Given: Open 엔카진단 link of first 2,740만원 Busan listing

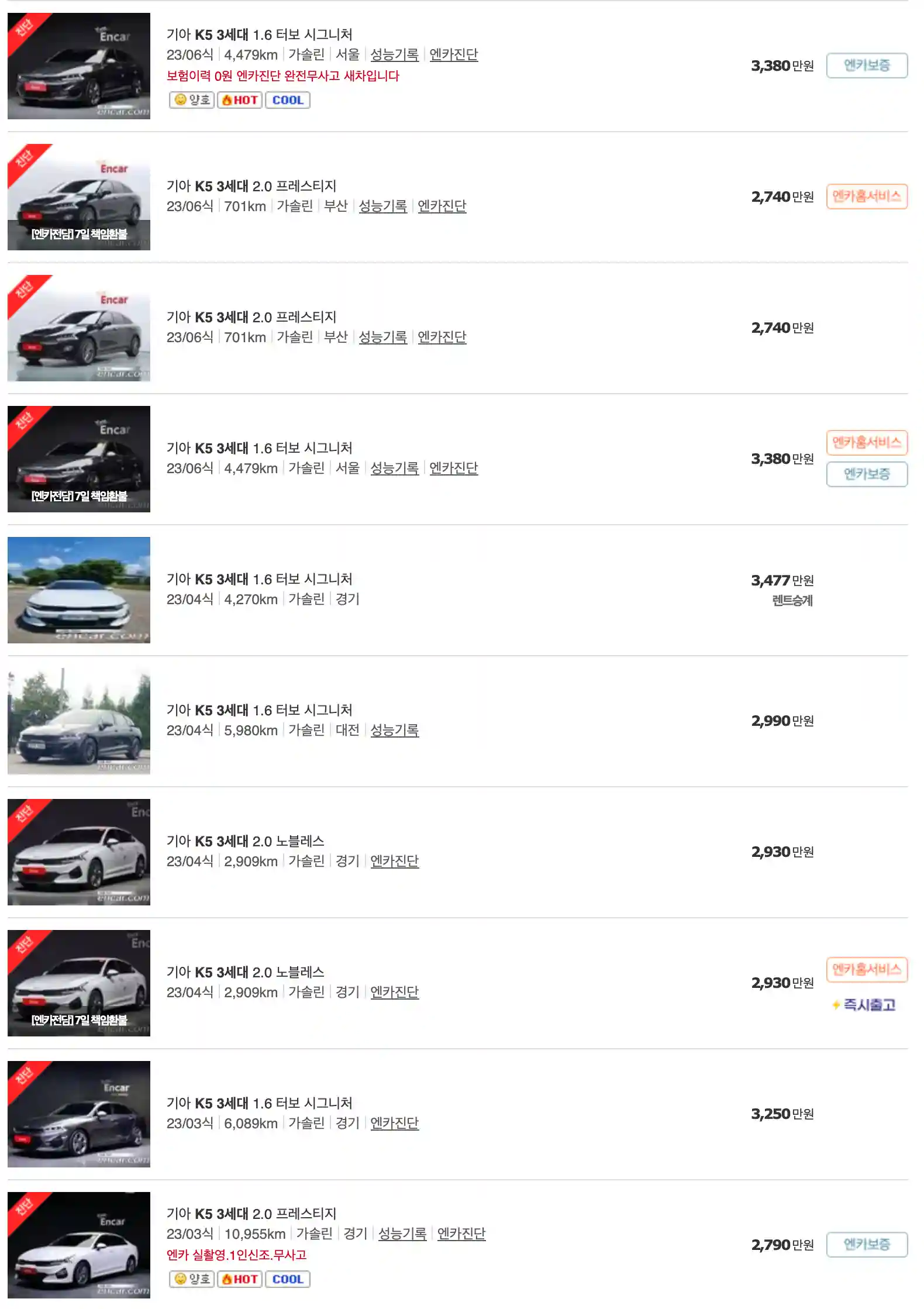Looking at the screenshot, I should click(442, 206).
